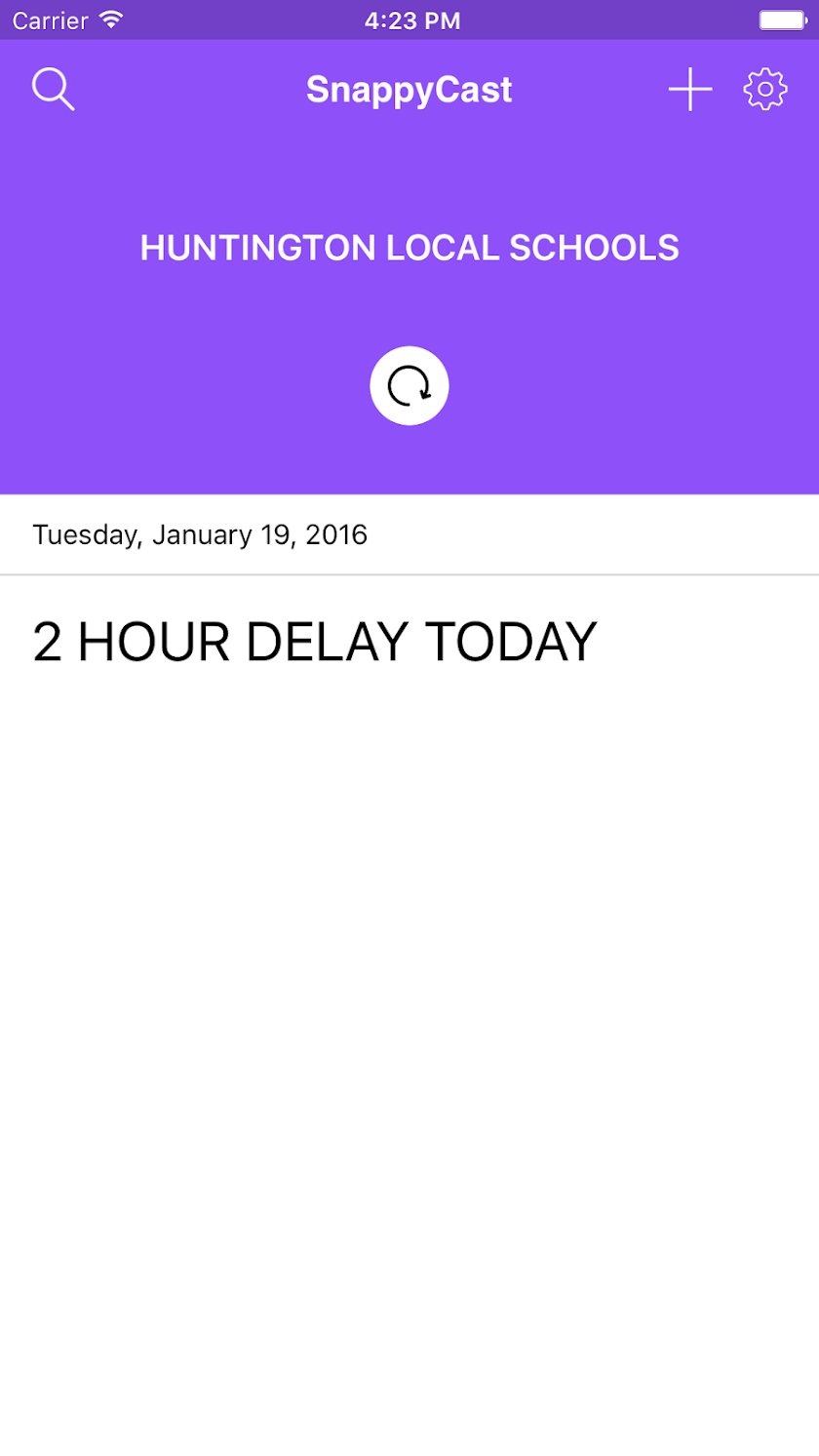Add a new school with the plus icon
819x1456 pixels.
(689, 90)
